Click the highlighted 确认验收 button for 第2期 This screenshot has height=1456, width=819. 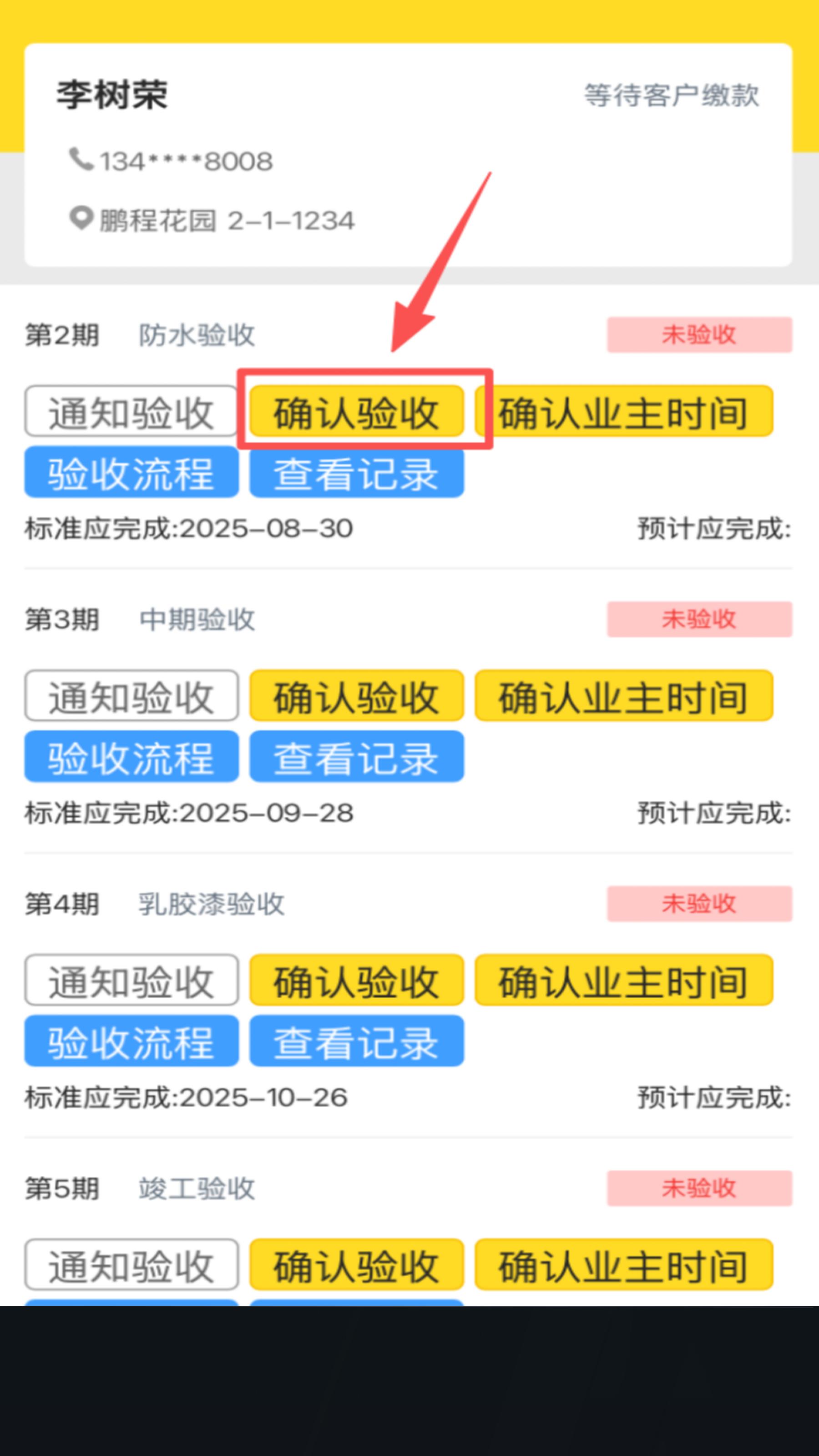pyautogui.click(x=356, y=413)
